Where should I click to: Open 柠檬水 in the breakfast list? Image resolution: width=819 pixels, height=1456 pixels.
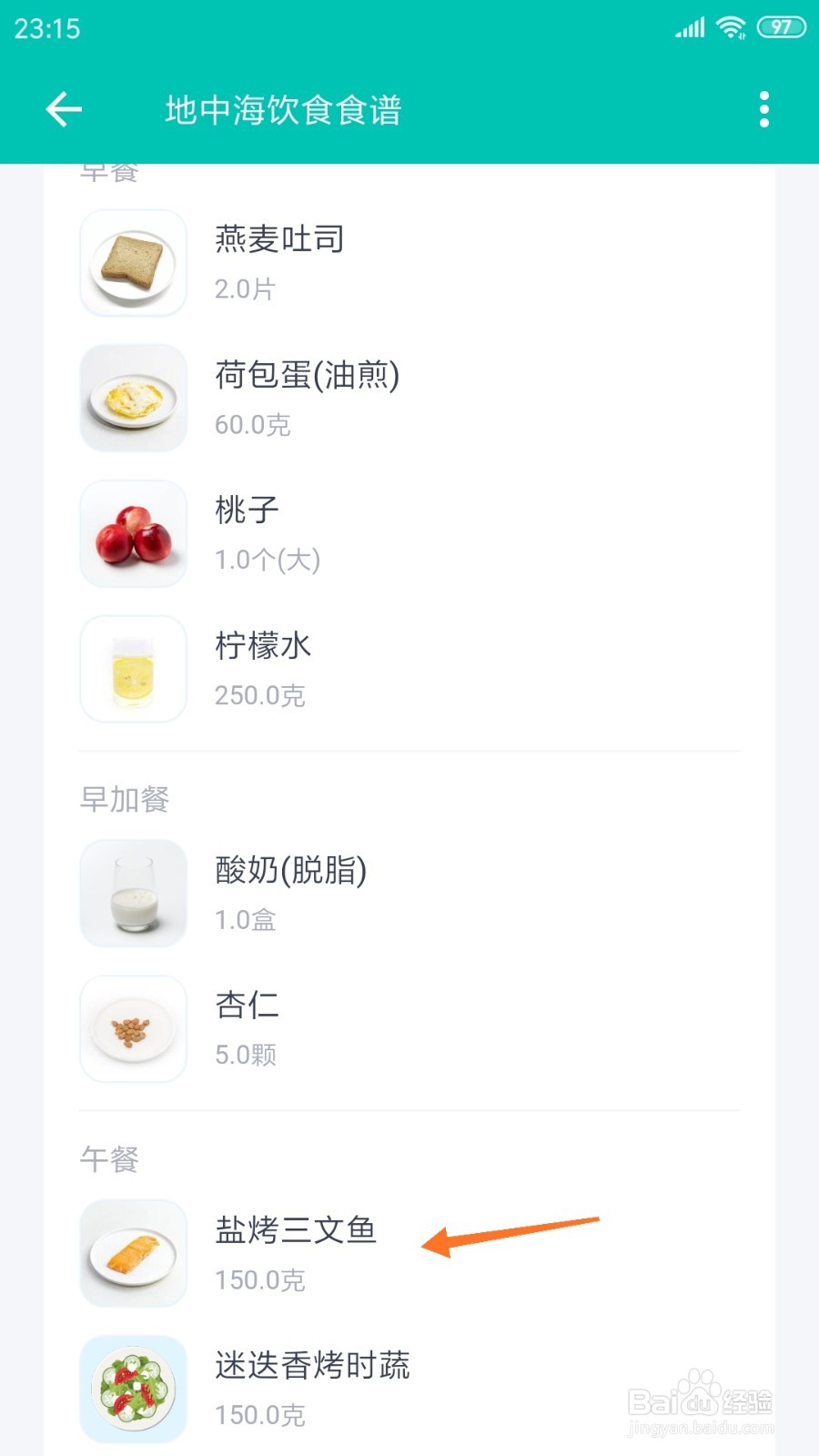(262, 669)
